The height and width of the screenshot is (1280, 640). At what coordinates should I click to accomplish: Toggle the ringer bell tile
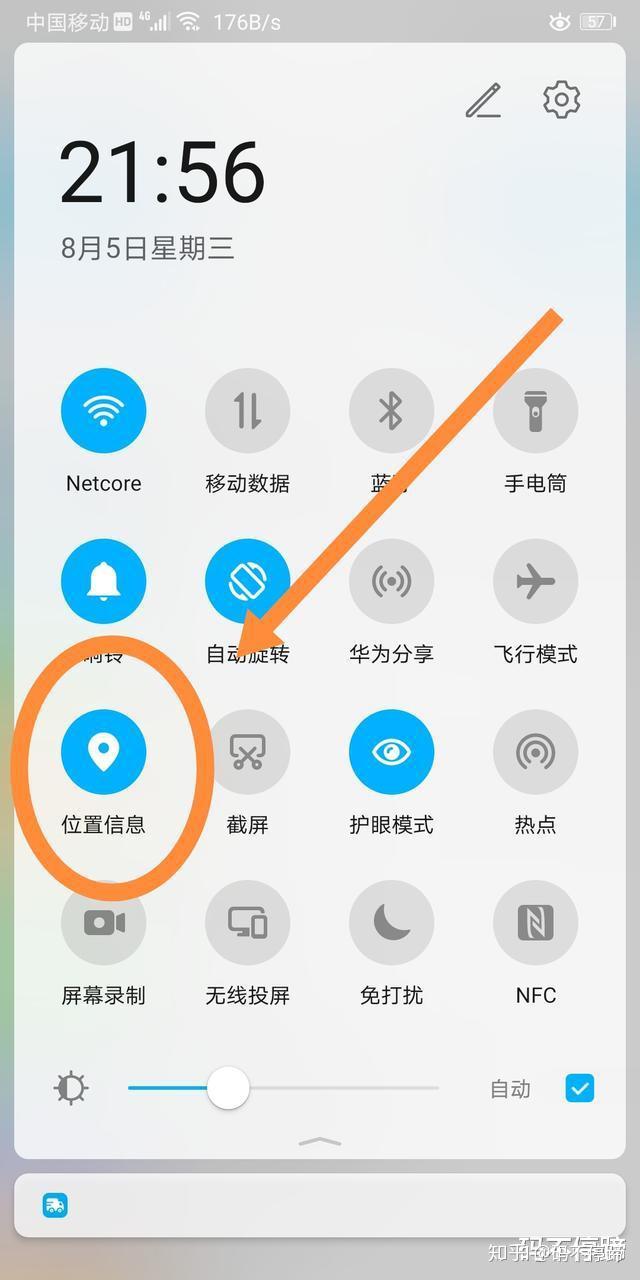pos(104,582)
